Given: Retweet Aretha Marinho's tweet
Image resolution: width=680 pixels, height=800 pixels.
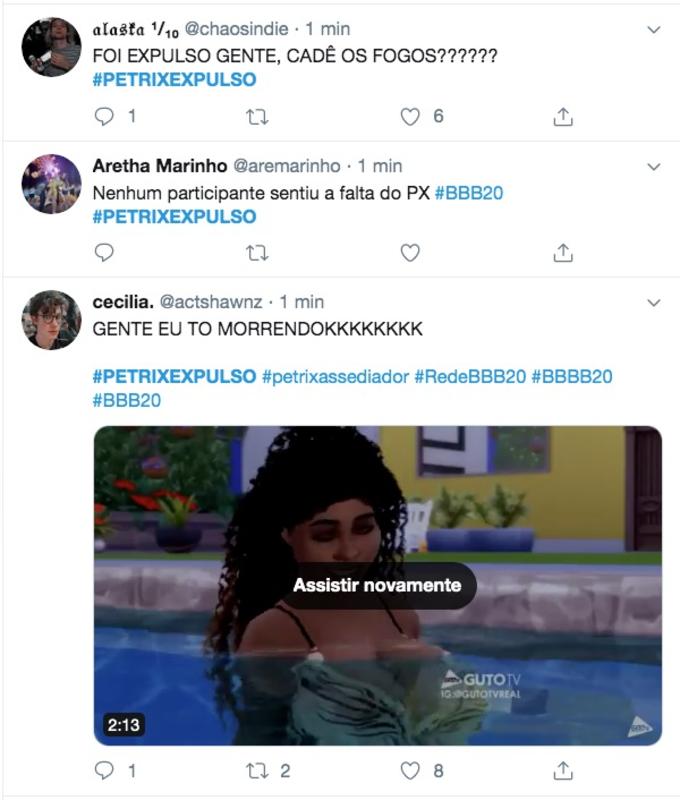Looking at the screenshot, I should [257, 253].
